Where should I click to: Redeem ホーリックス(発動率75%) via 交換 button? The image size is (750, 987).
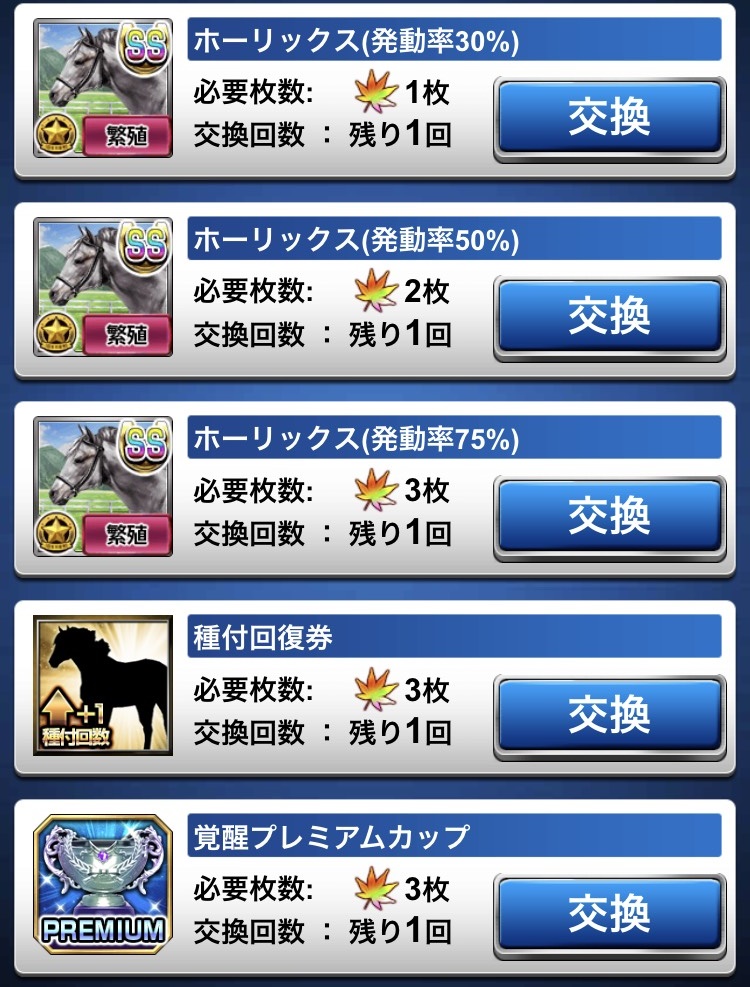pos(609,516)
